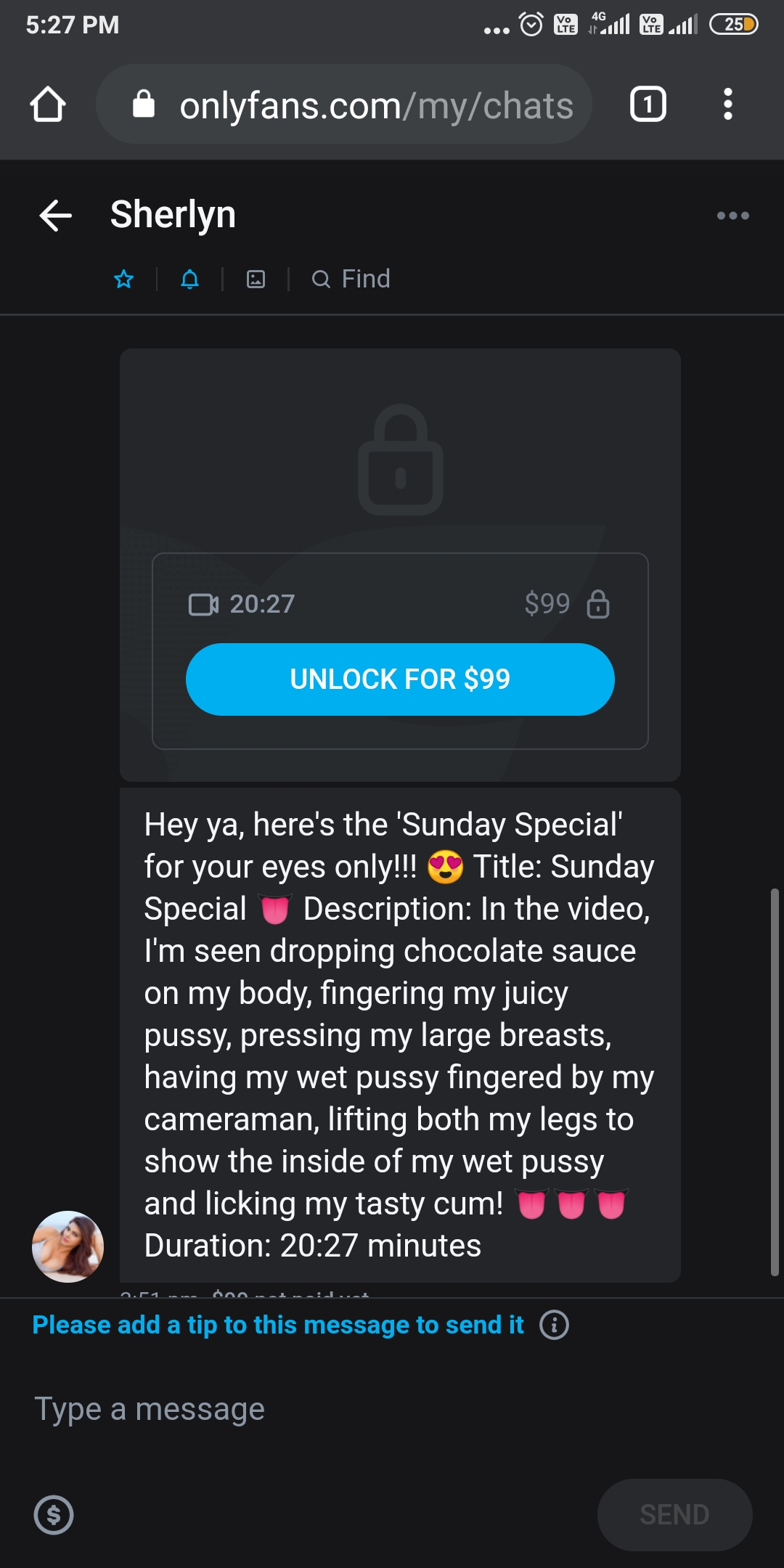Open the browser overflow menu

[727, 105]
